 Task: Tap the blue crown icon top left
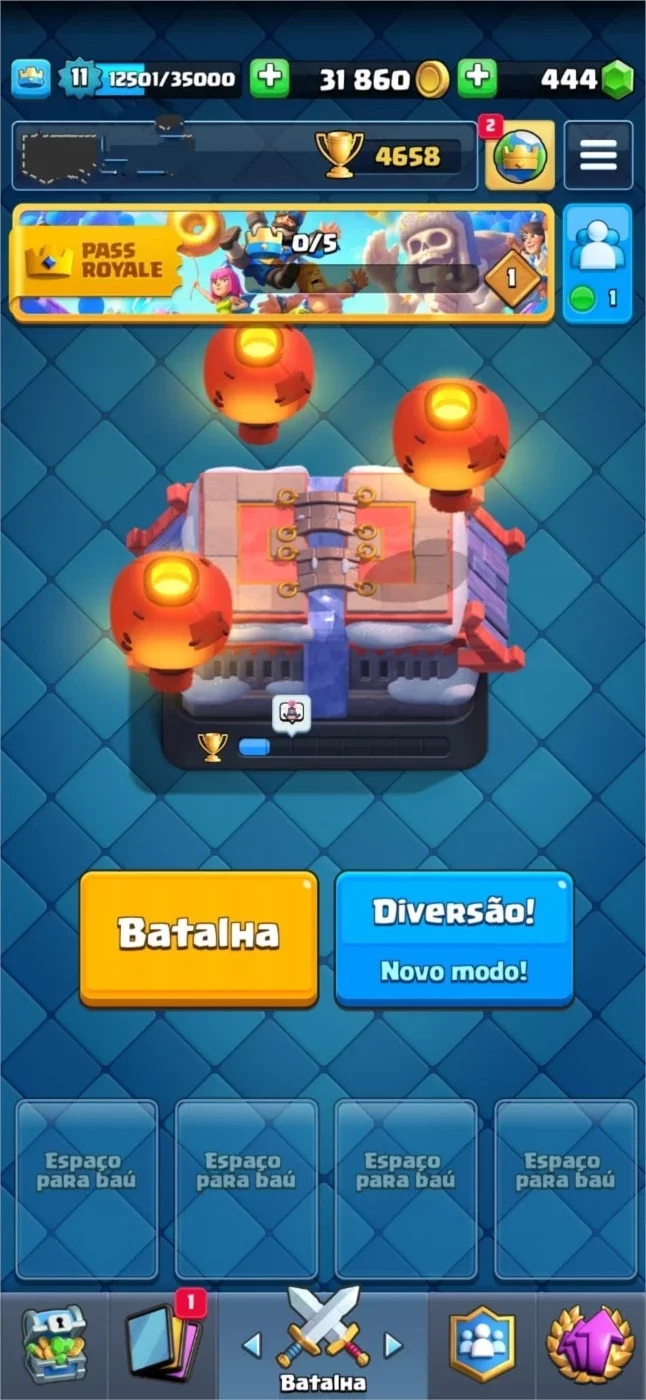[31, 79]
